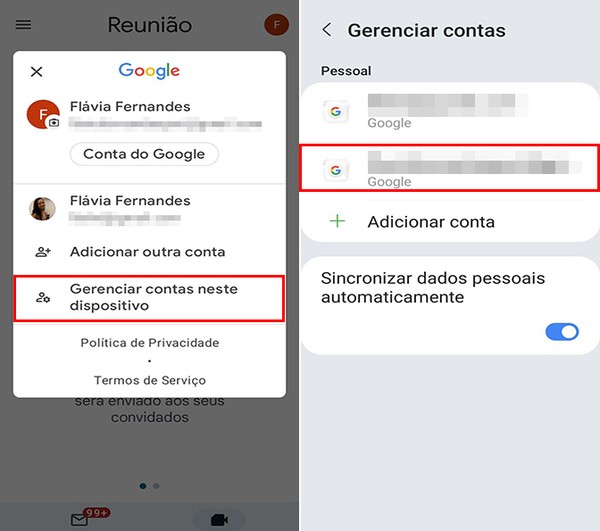Open the Conta do Google button
Image resolution: width=600 pixels, height=531 pixels.
(144, 154)
